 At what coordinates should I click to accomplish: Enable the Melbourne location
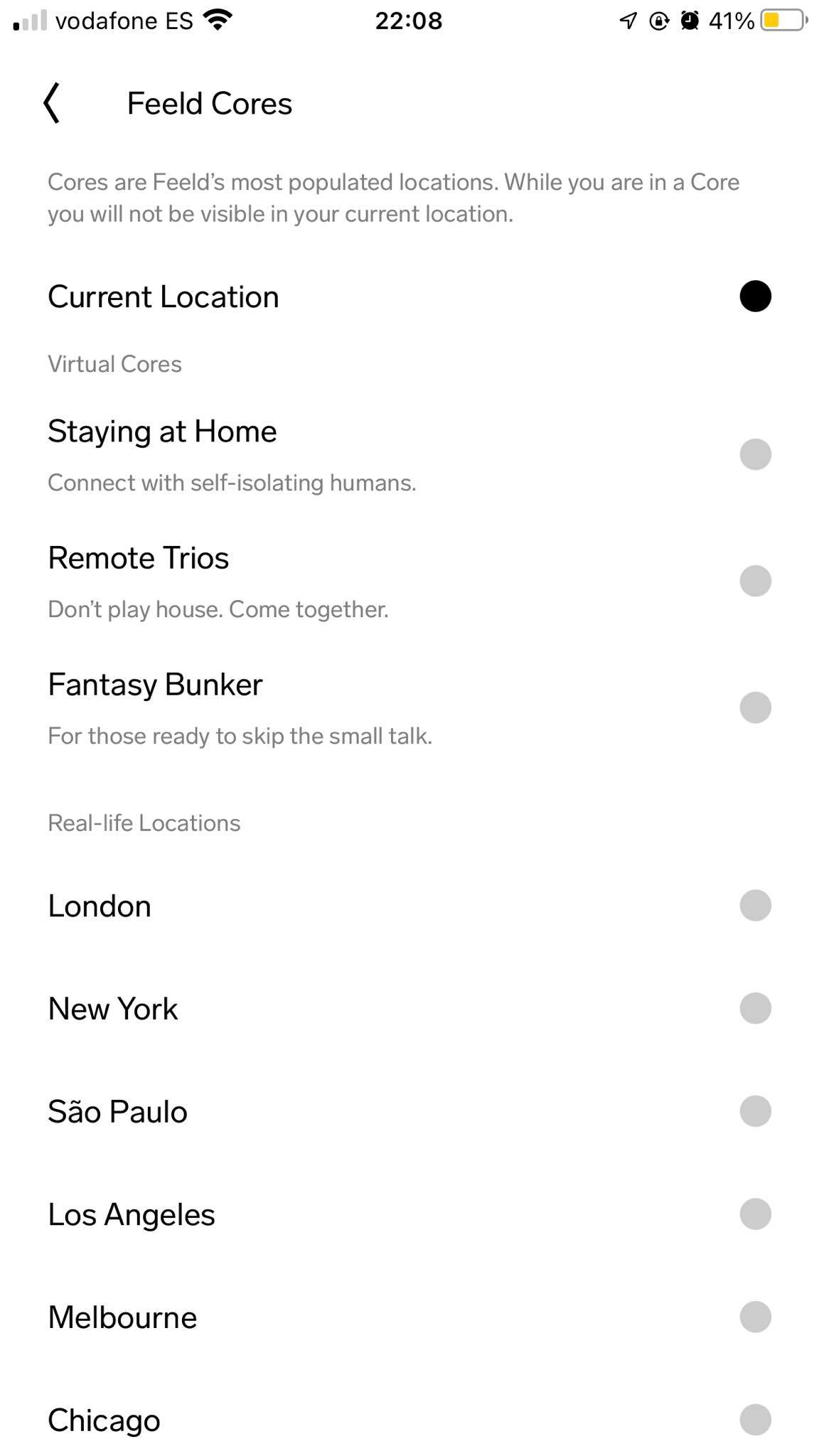[x=755, y=1317]
